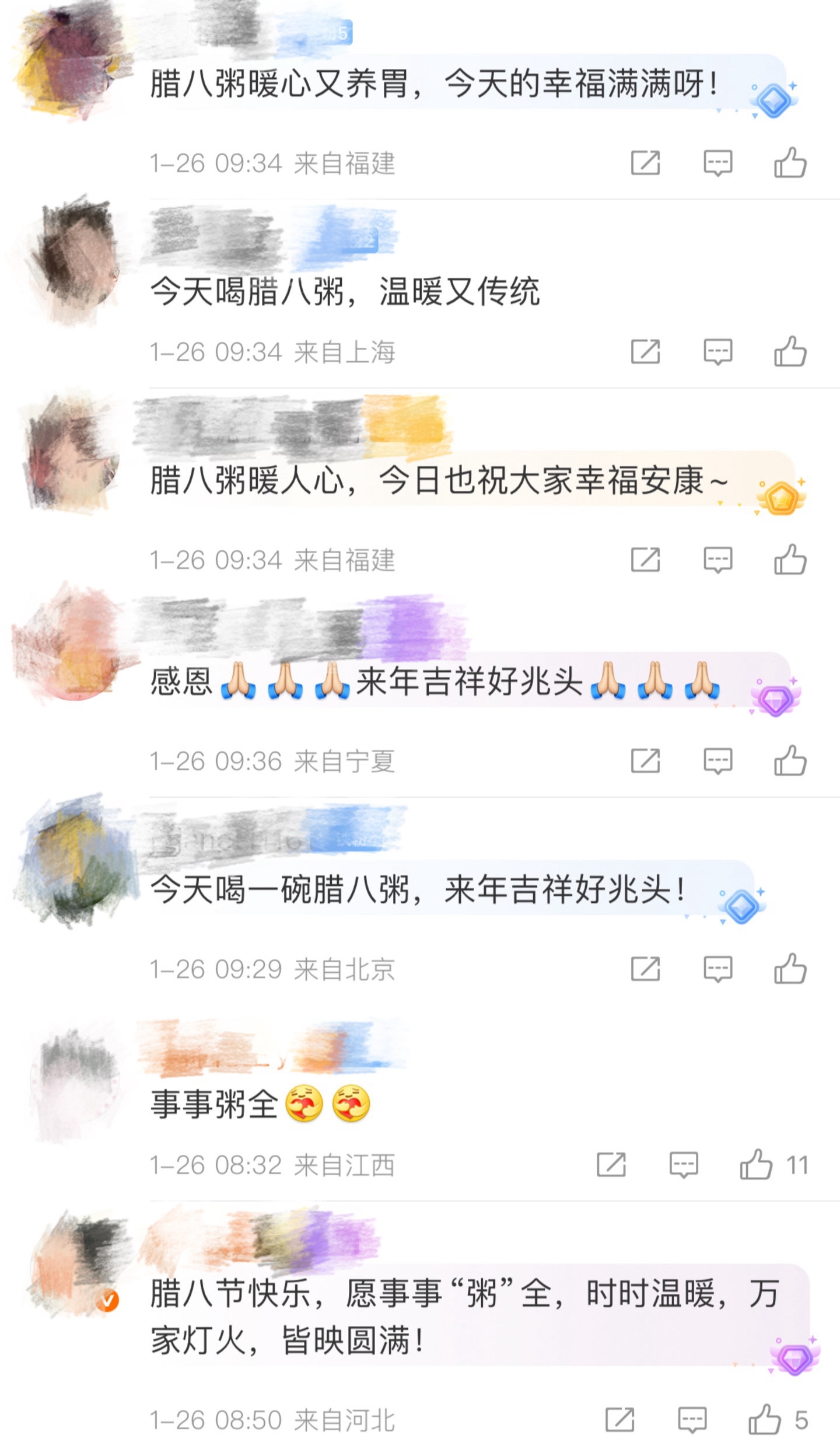The image size is (840, 1449).
Task: Like the comment '今天喝一碗腊八粥'
Action: pos(790,969)
